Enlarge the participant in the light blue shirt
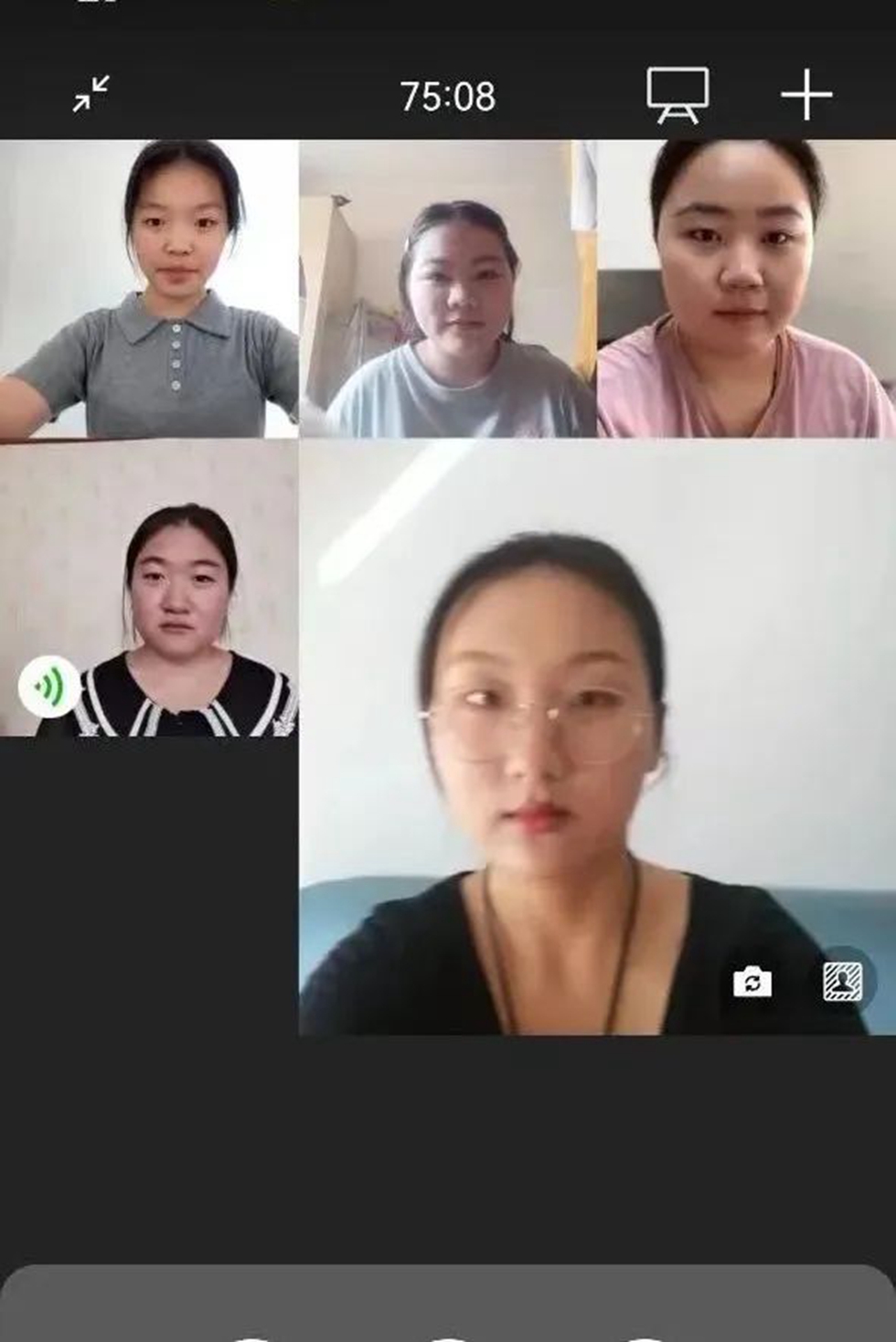This screenshot has width=896, height=1342. pos(448,289)
